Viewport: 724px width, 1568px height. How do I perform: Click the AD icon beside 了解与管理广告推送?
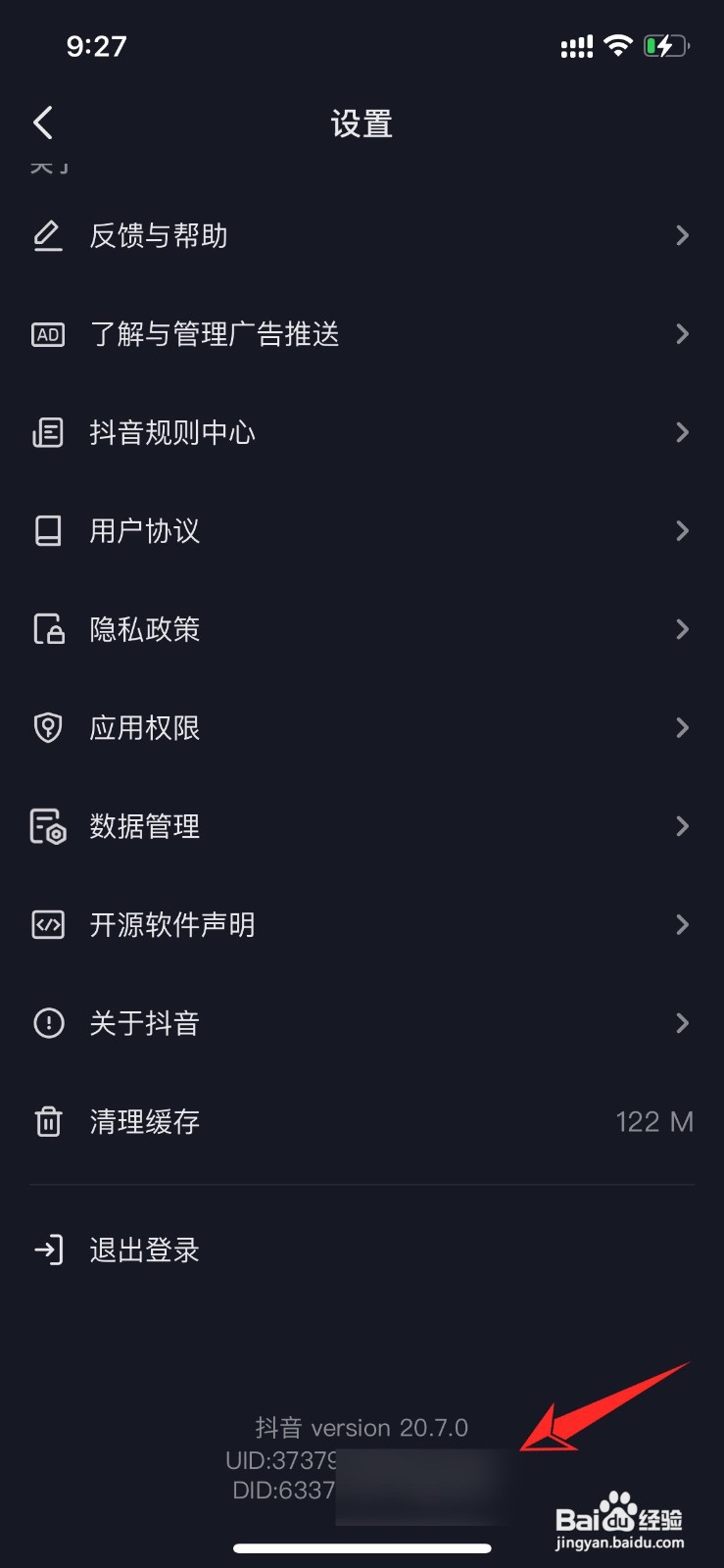click(47, 334)
